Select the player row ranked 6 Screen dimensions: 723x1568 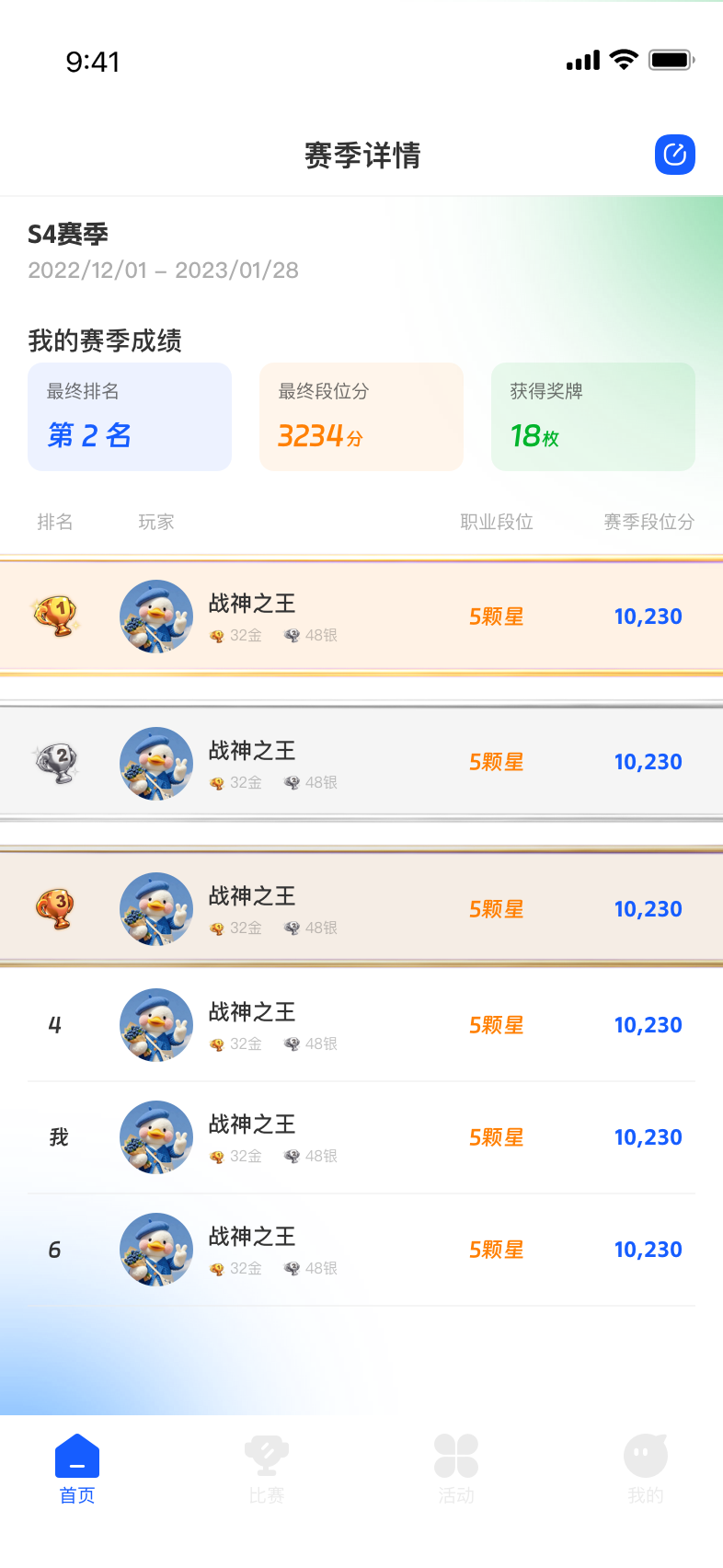[361, 1250]
